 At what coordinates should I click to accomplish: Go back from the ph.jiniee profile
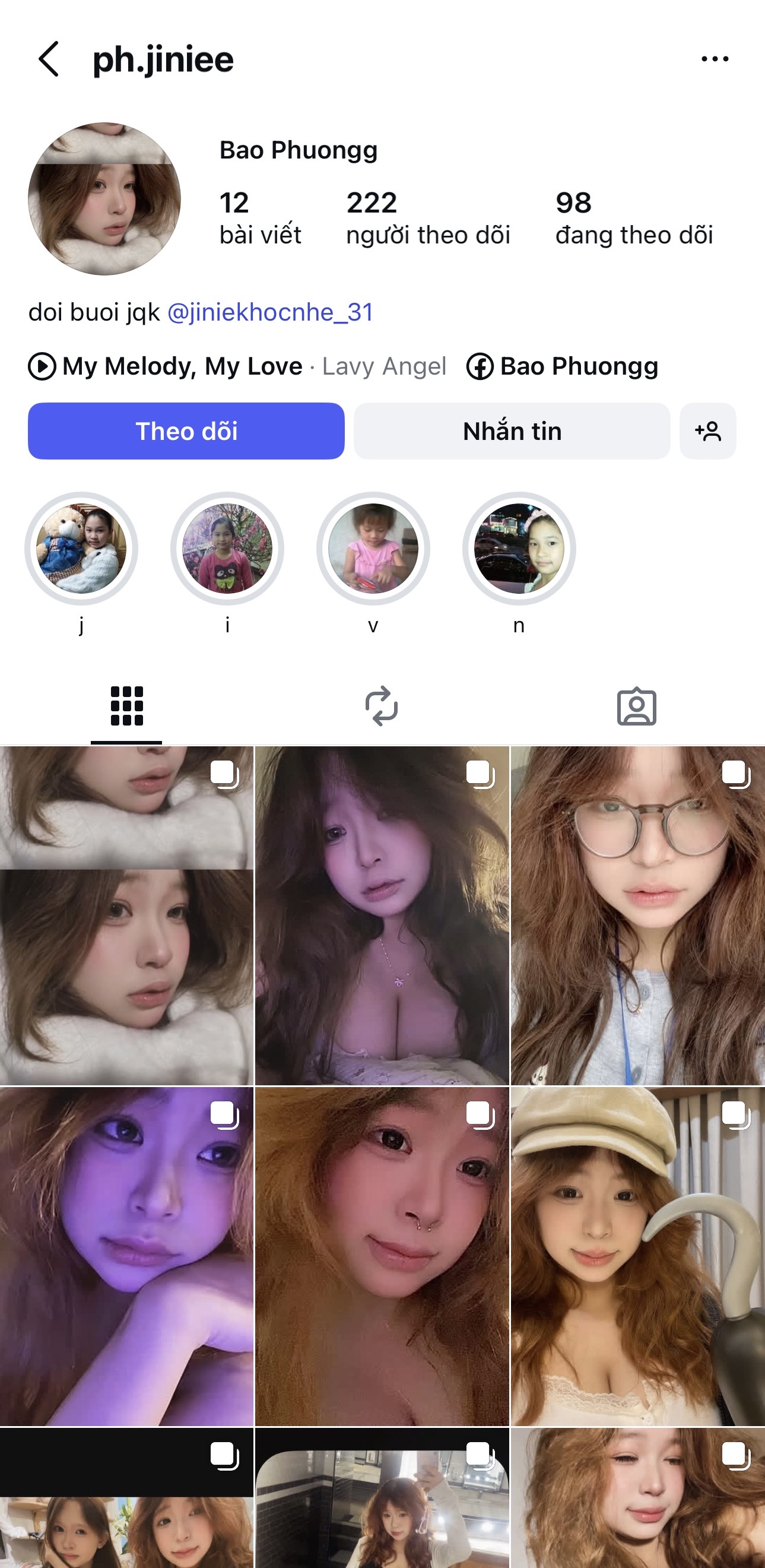(49, 59)
